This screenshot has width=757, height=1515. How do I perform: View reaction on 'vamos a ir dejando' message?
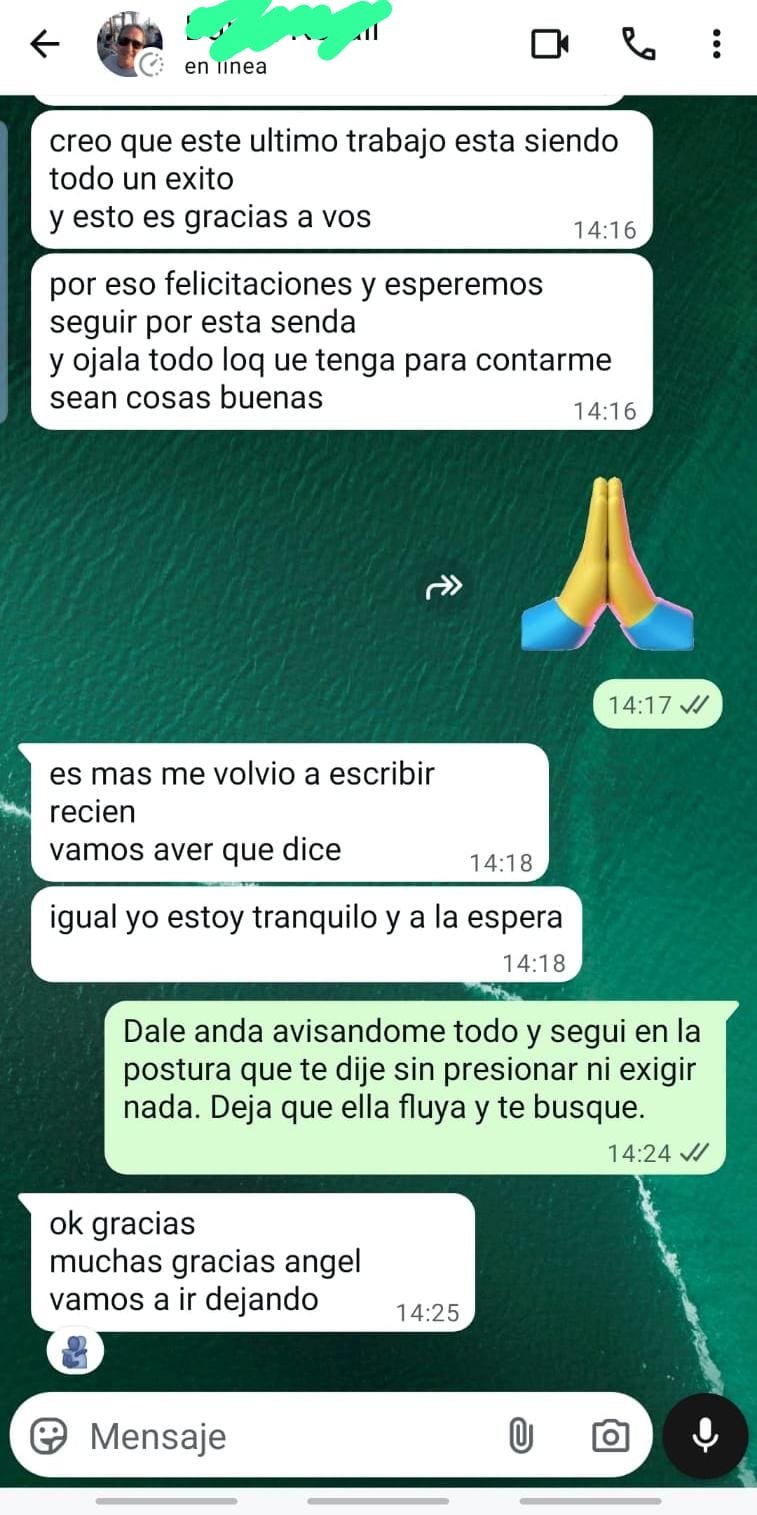(x=75, y=1352)
